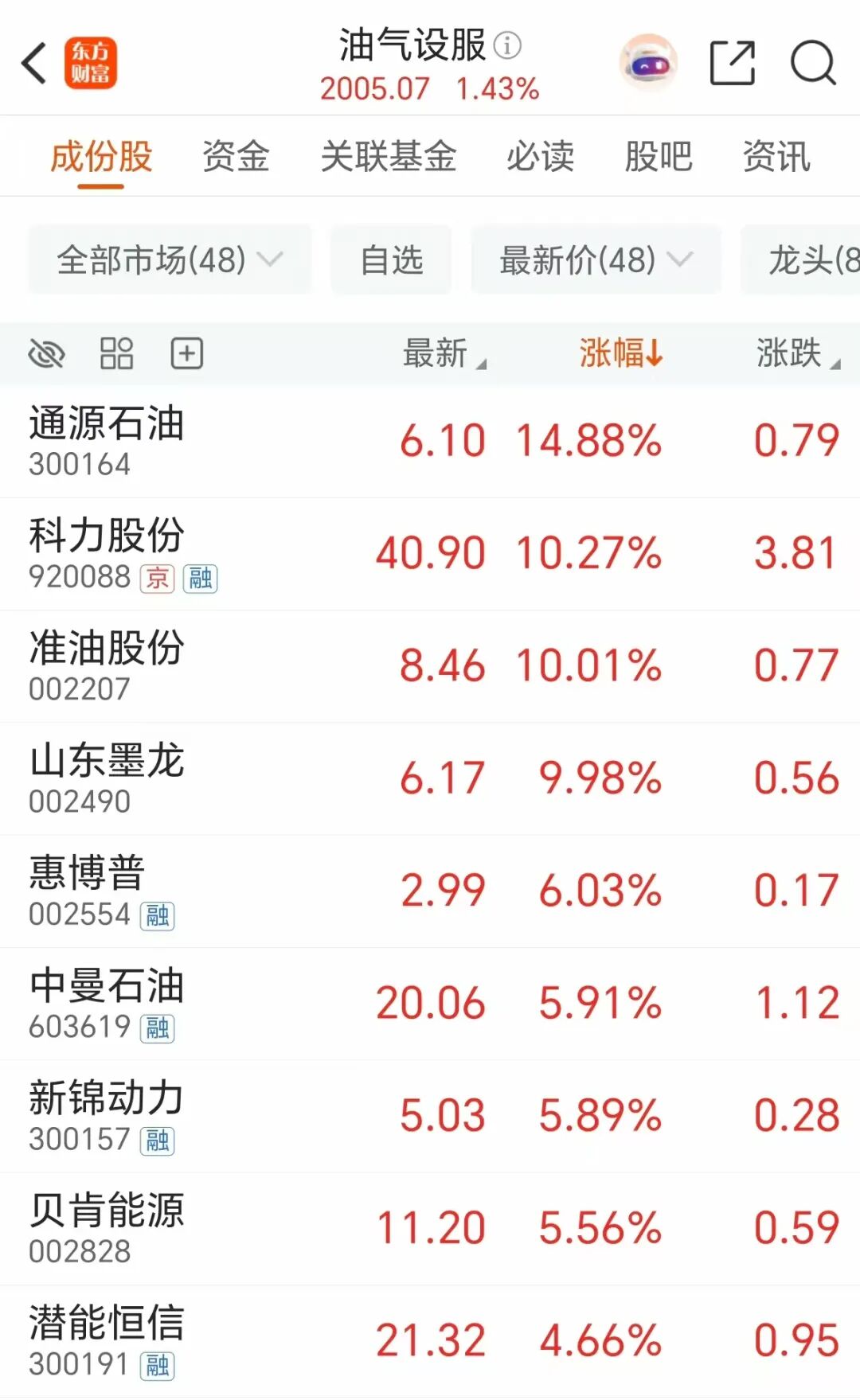
Task: Switch to the 关联基金 tab
Action: 388,156
